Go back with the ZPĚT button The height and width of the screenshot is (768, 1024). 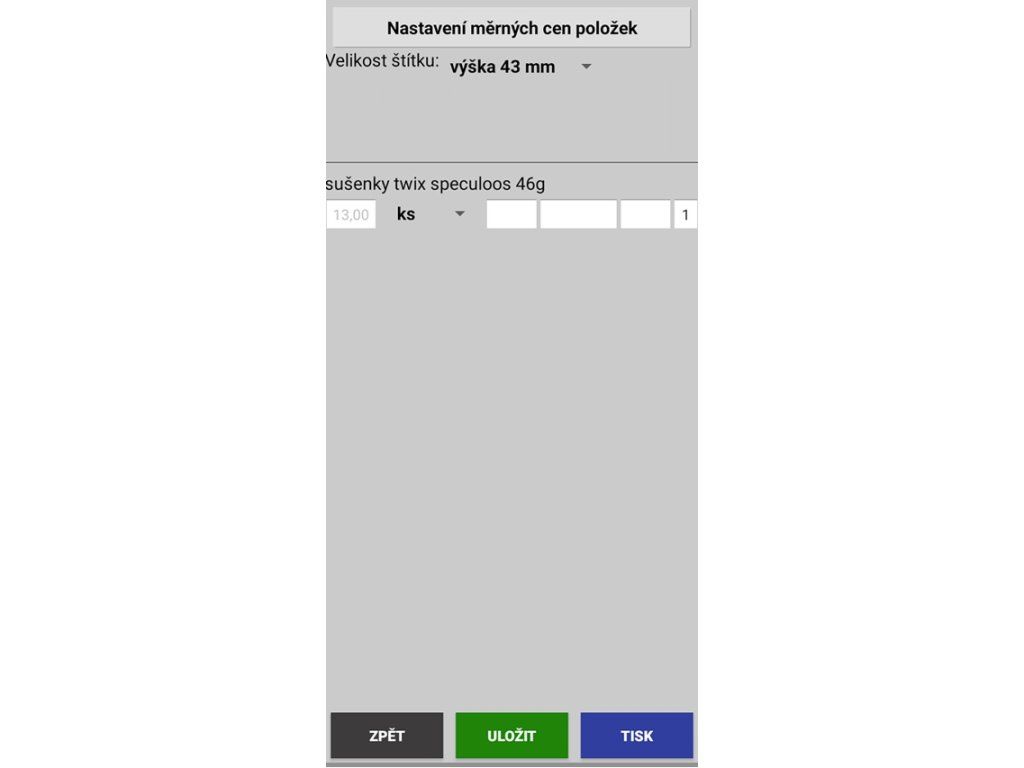coord(387,735)
